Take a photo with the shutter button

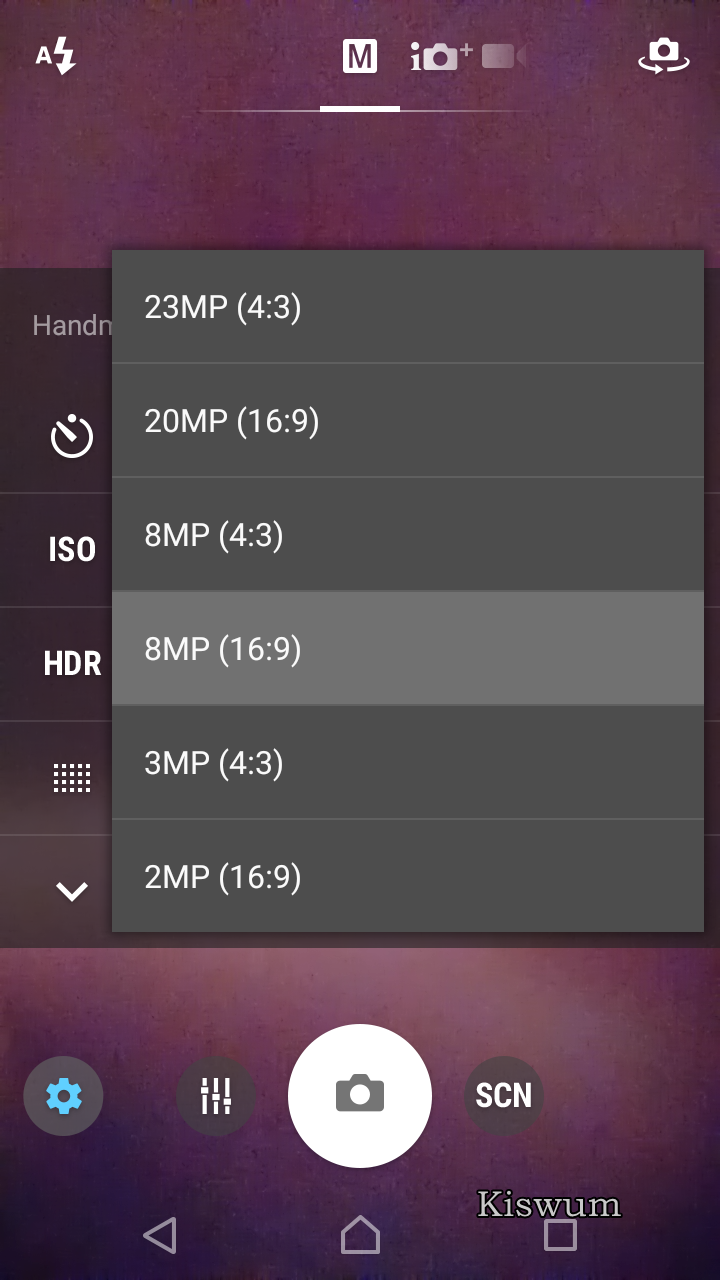click(360, 1096)
